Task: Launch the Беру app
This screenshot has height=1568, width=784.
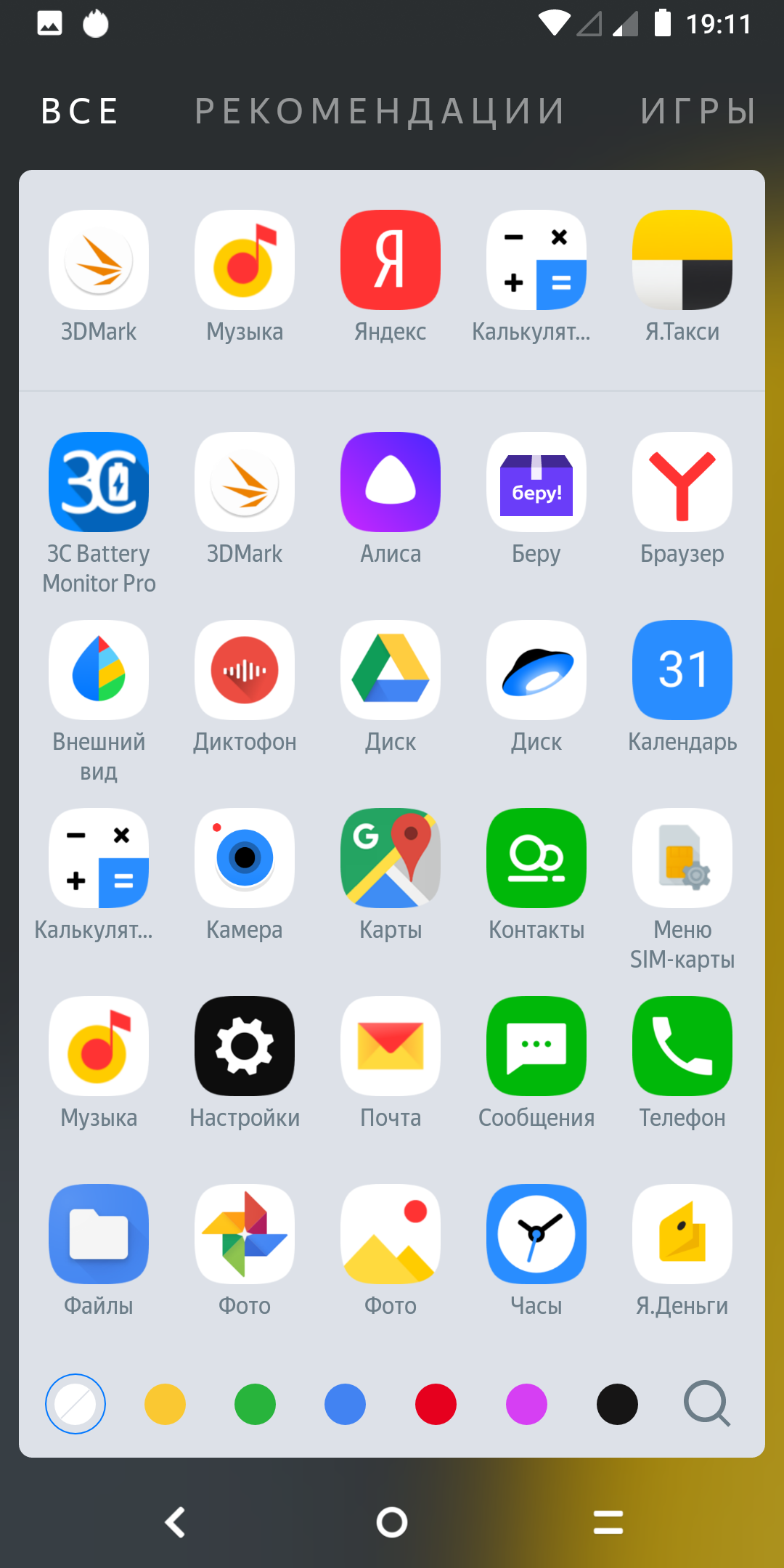Action: (x=536, y=483)
